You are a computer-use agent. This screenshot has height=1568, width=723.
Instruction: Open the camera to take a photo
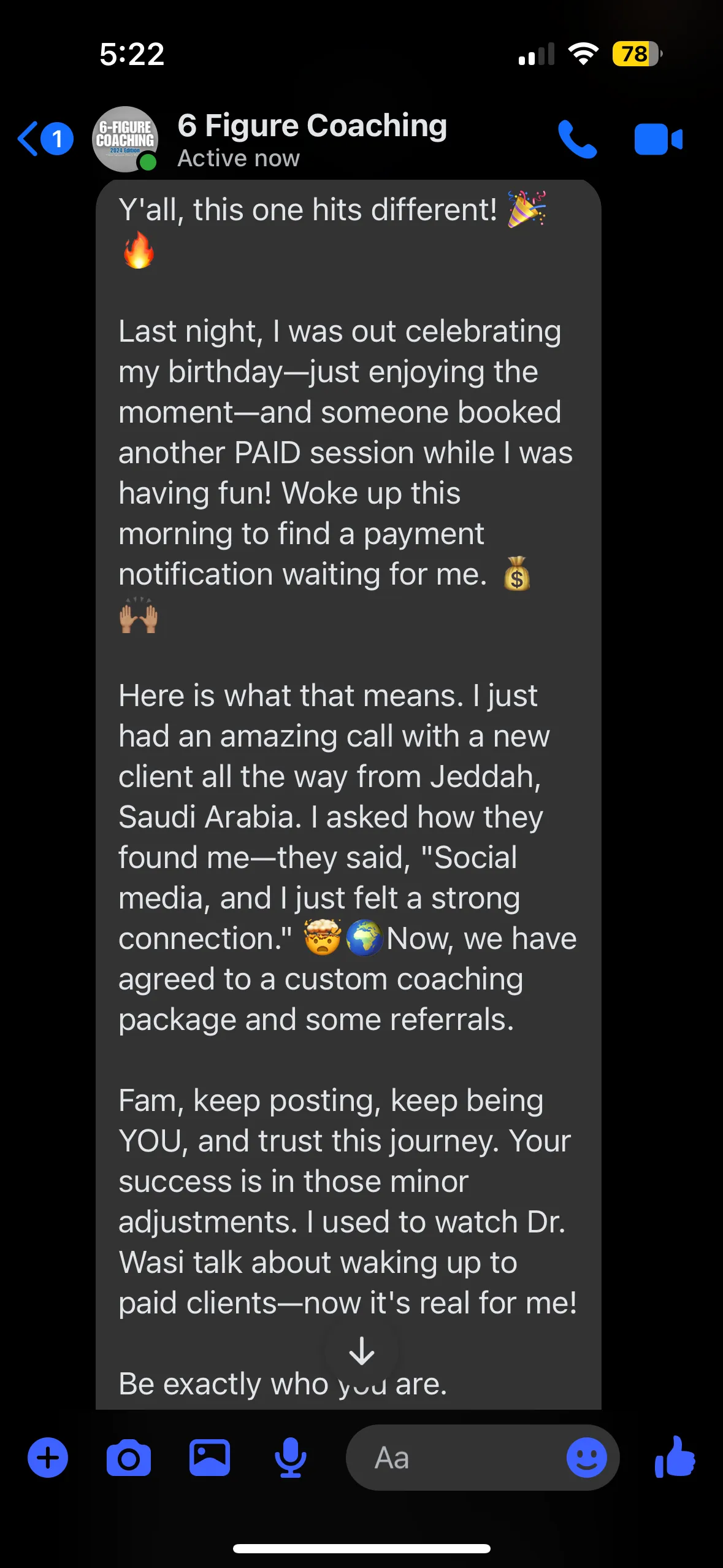click(x=129, y=1458)
